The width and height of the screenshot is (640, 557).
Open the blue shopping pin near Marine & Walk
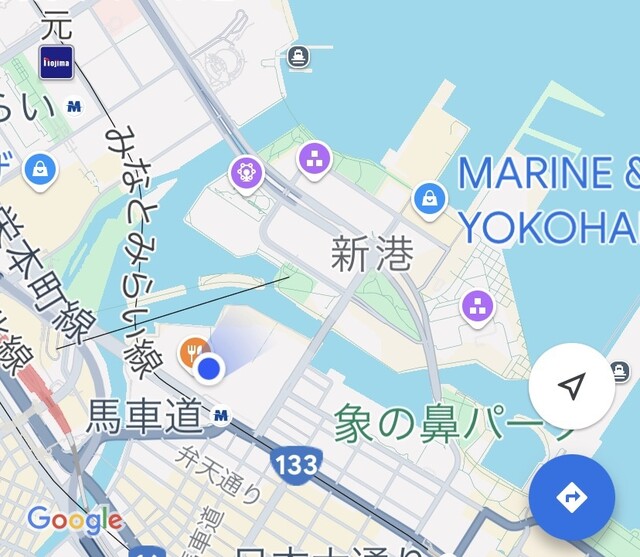(x=429, y=198)
